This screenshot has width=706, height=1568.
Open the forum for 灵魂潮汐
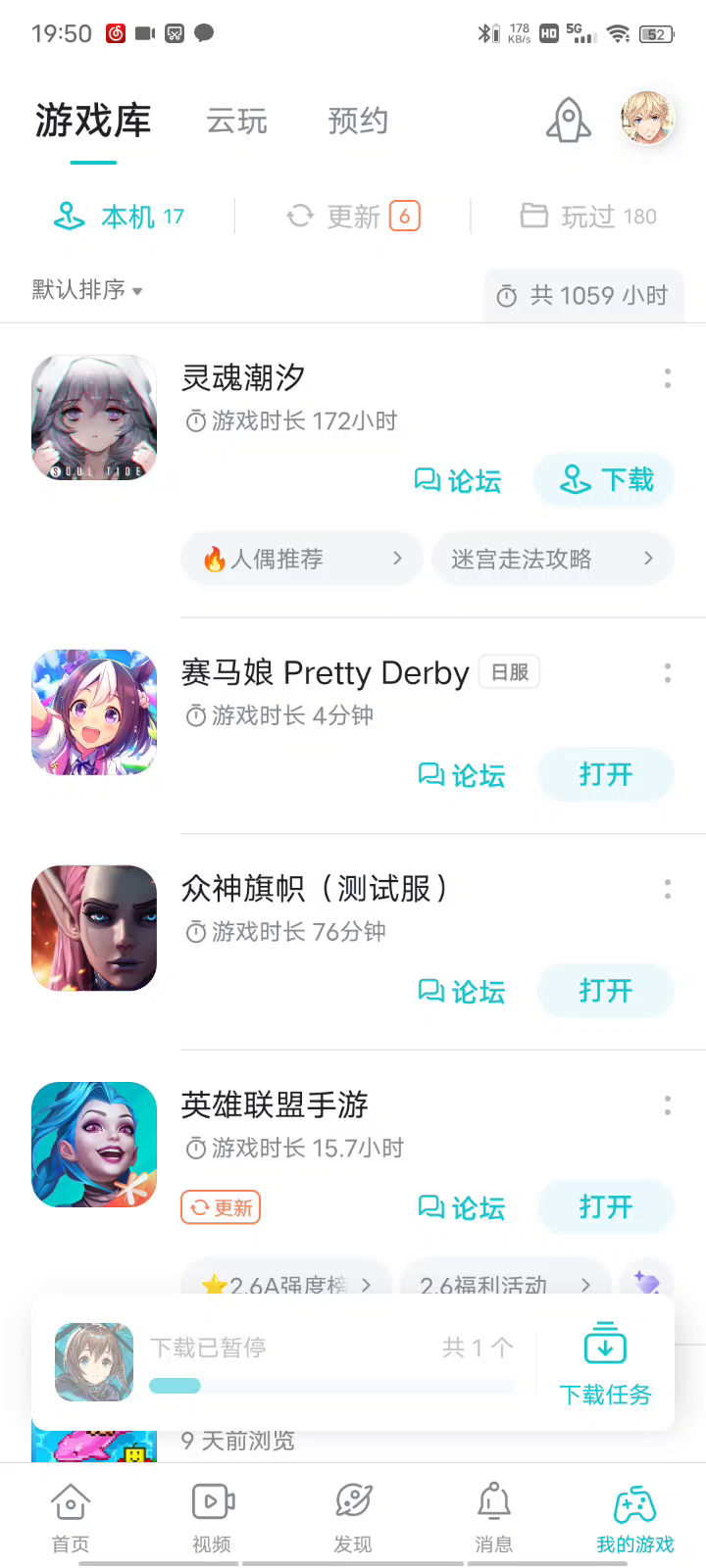tap(458, 481)
